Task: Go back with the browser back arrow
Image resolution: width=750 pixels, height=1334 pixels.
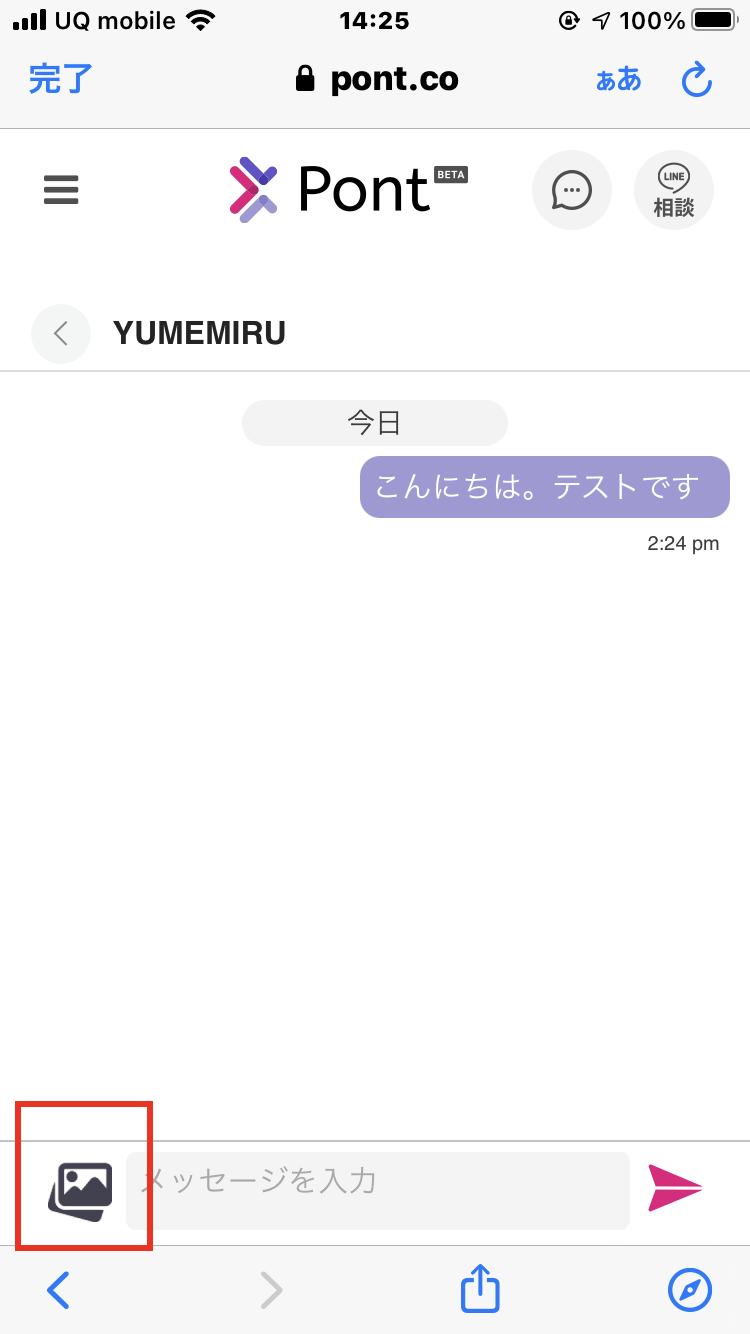Action: click(x=58, y=1290)
